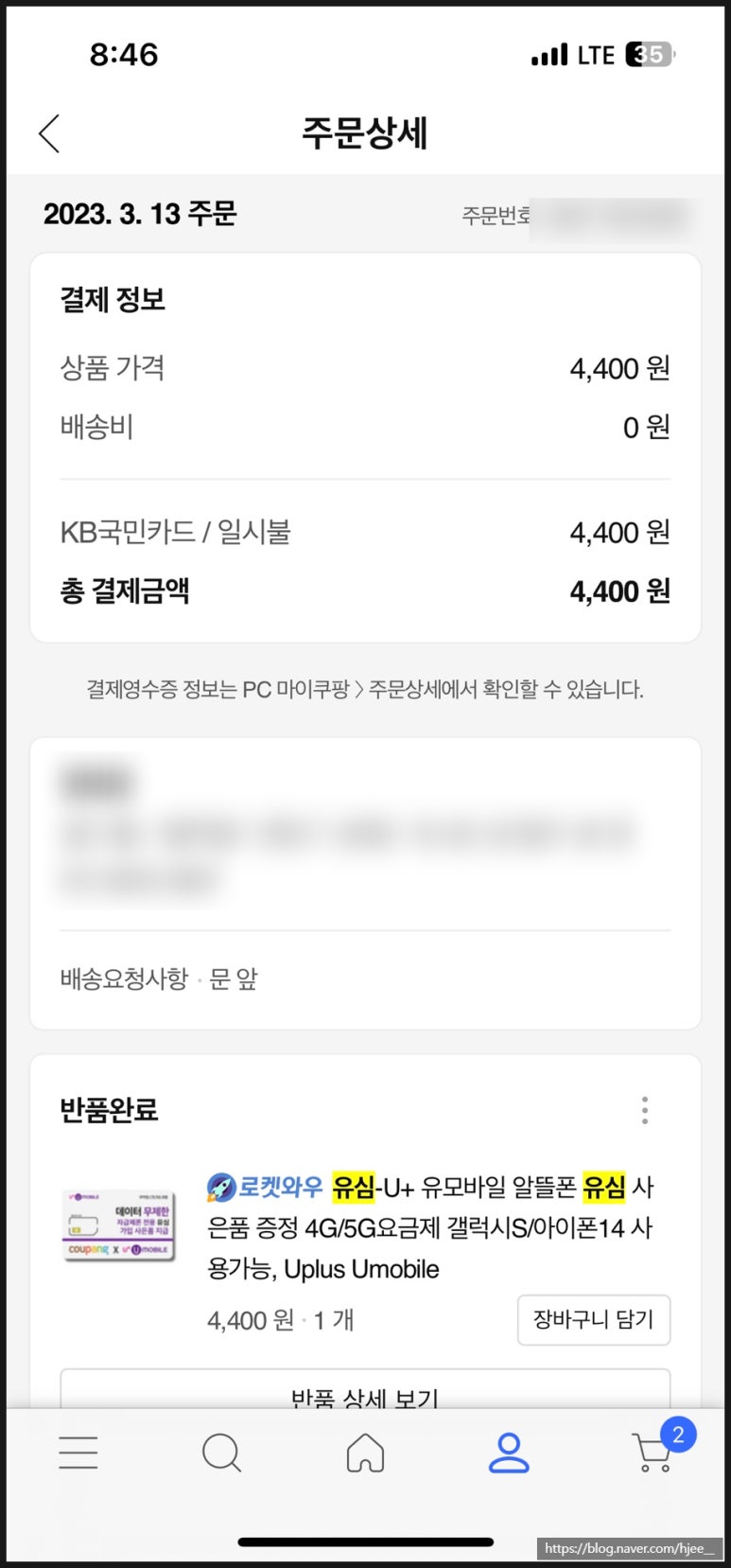
Task: Open the U+ 유모바일 유심 product thumbnail
Action: (119, 1225)
